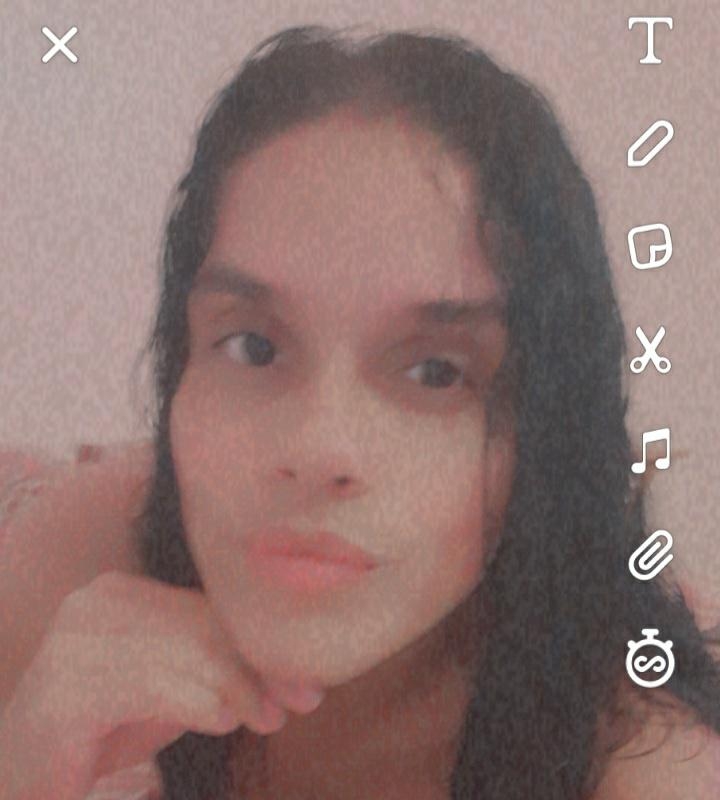This screenshot has height=800, width=720.
Task: Add text caption to snap
Action: [650, 40]
